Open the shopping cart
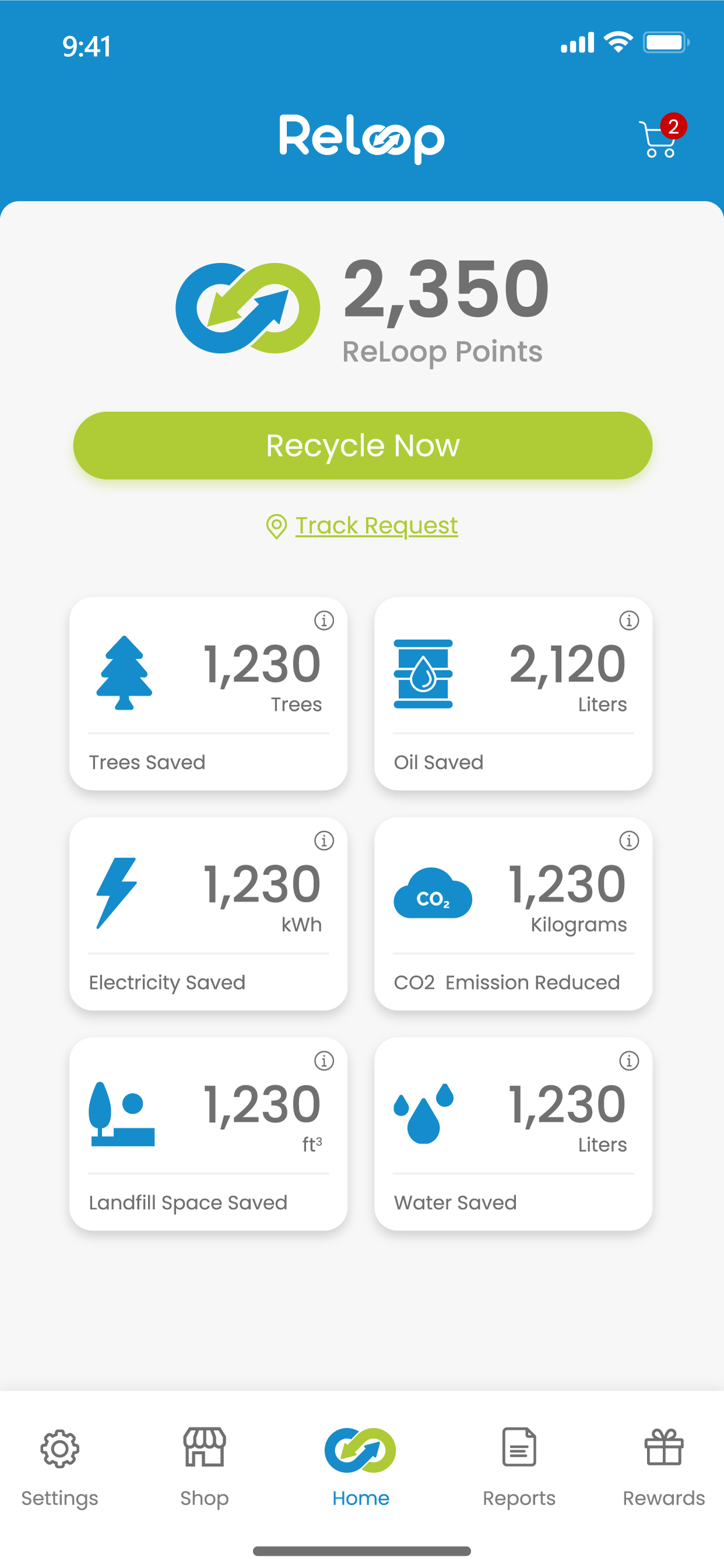 click(x=661, y=137)
